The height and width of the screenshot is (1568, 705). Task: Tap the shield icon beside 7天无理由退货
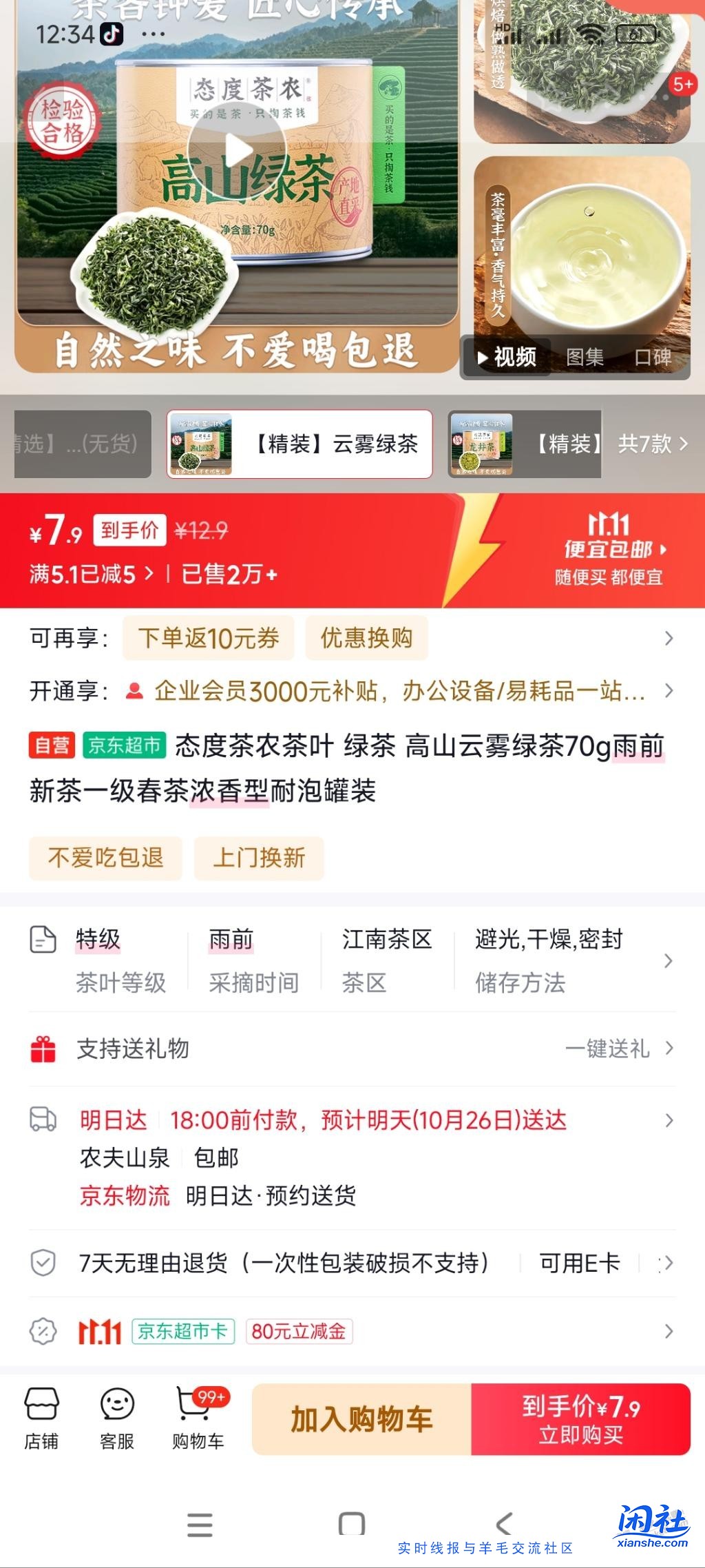point(45,1262)
